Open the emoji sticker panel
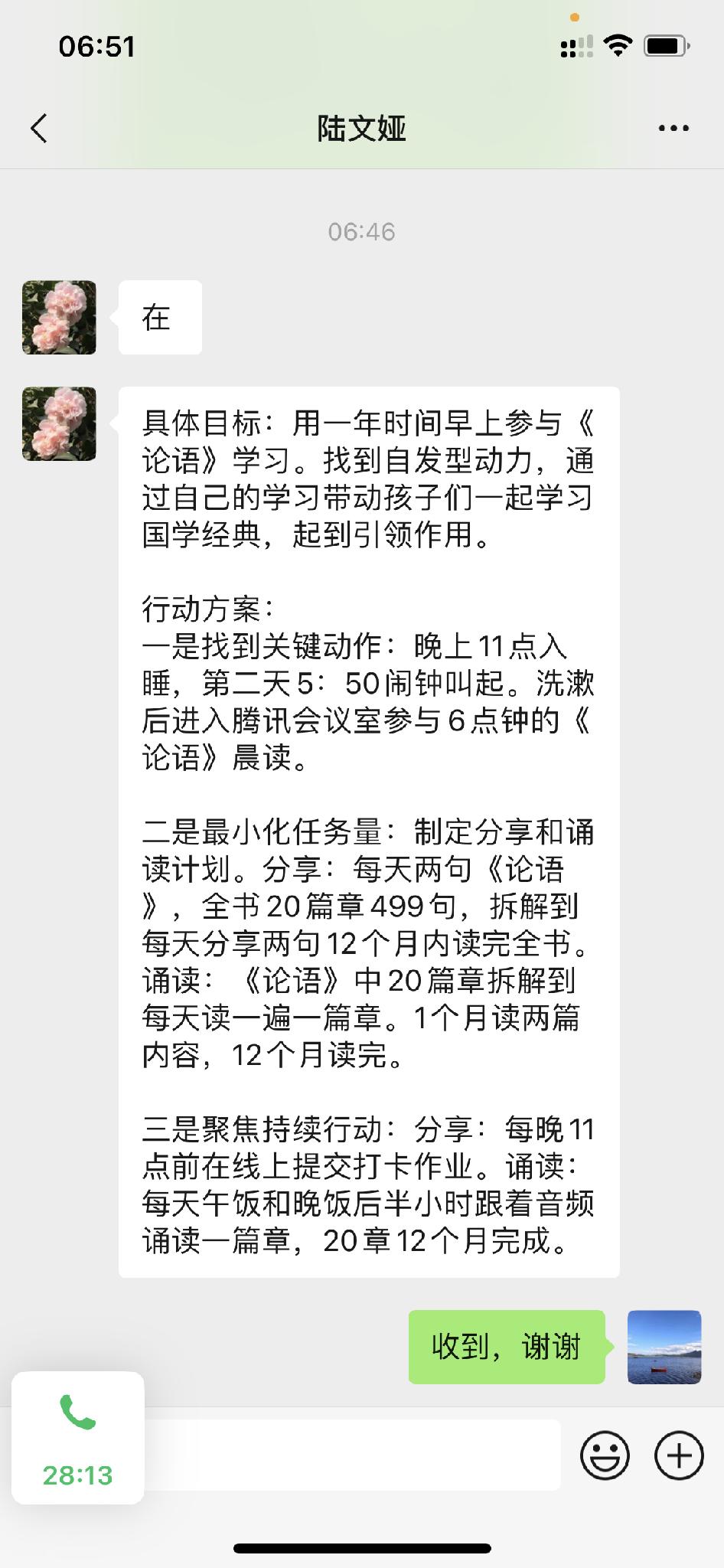This screenshot has width=724, height=1568. click(x=605, y=1455)
